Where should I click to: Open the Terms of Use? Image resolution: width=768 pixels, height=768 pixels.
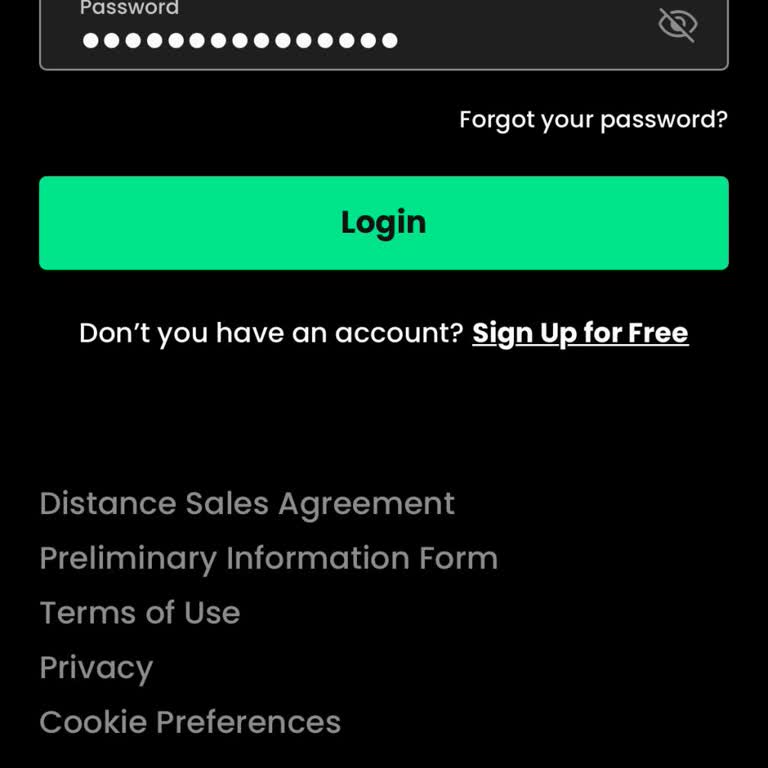140,613
